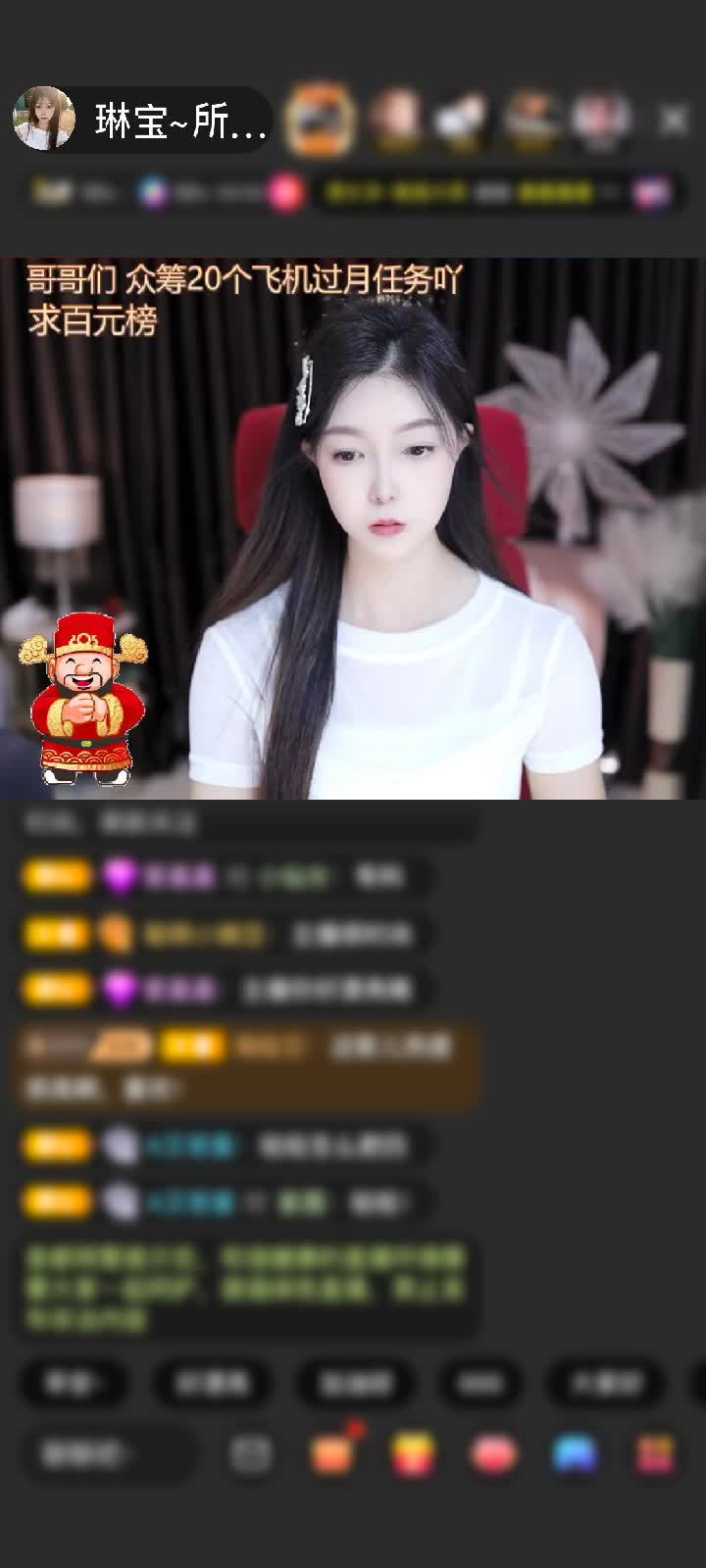Image resolution: width=706 pixels, height=1568 pixels.
Task: Tap the God of Wealth sticker widget
Action: click(85, 700)
